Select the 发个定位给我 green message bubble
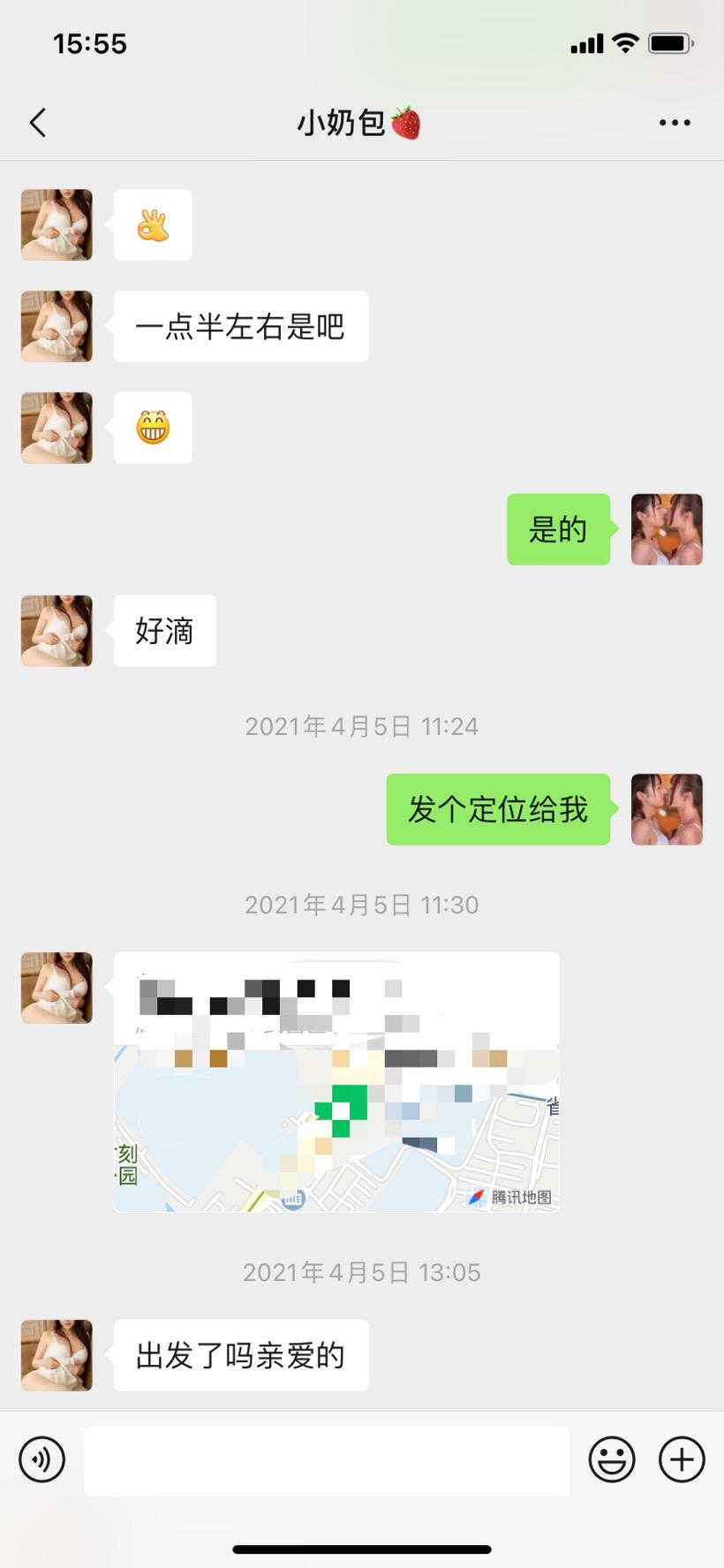The height and width of the screenshot is (1568, 724). 497,809
